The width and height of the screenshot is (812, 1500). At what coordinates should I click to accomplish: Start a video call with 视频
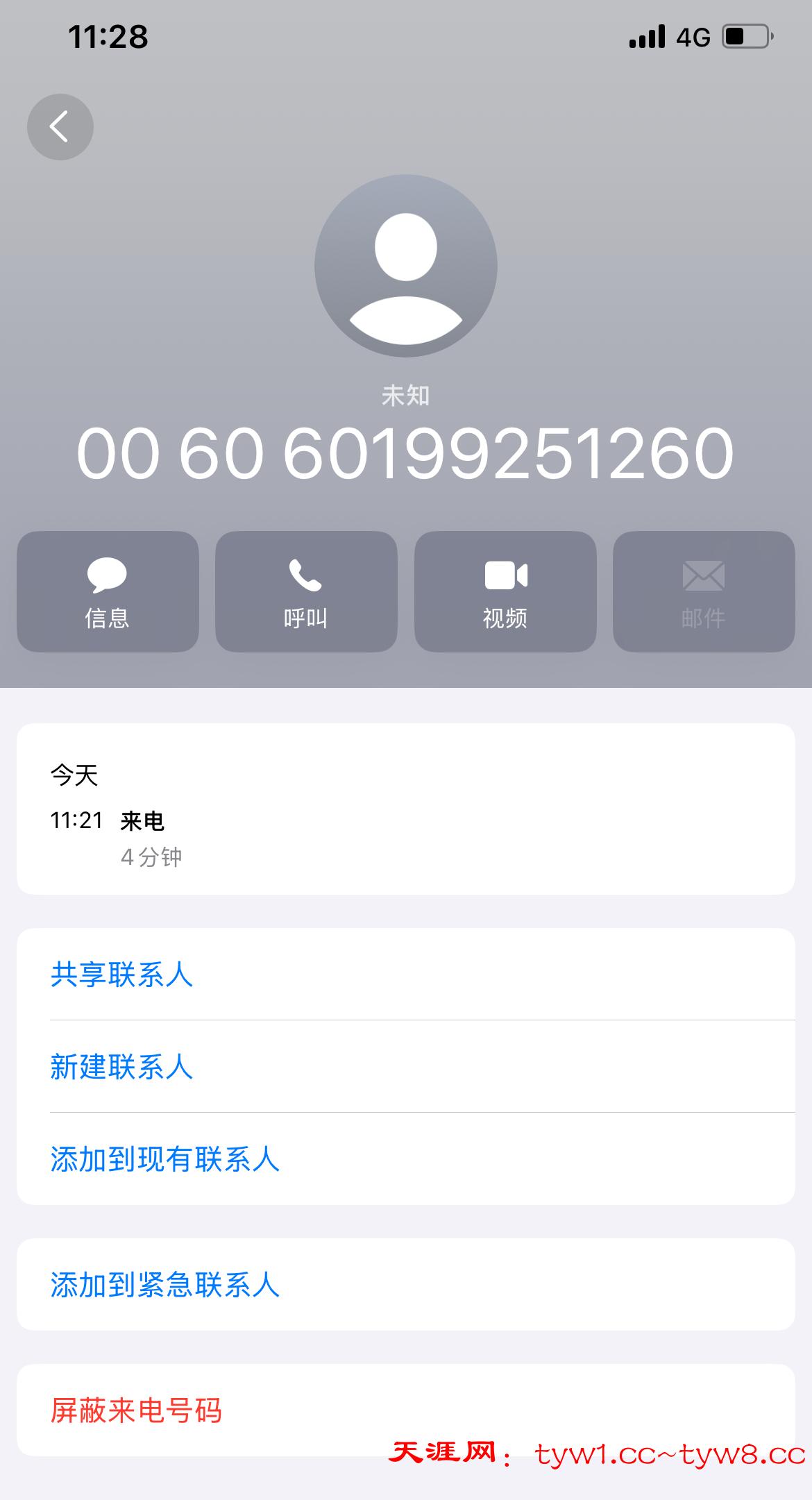click(x=505, y=591)
